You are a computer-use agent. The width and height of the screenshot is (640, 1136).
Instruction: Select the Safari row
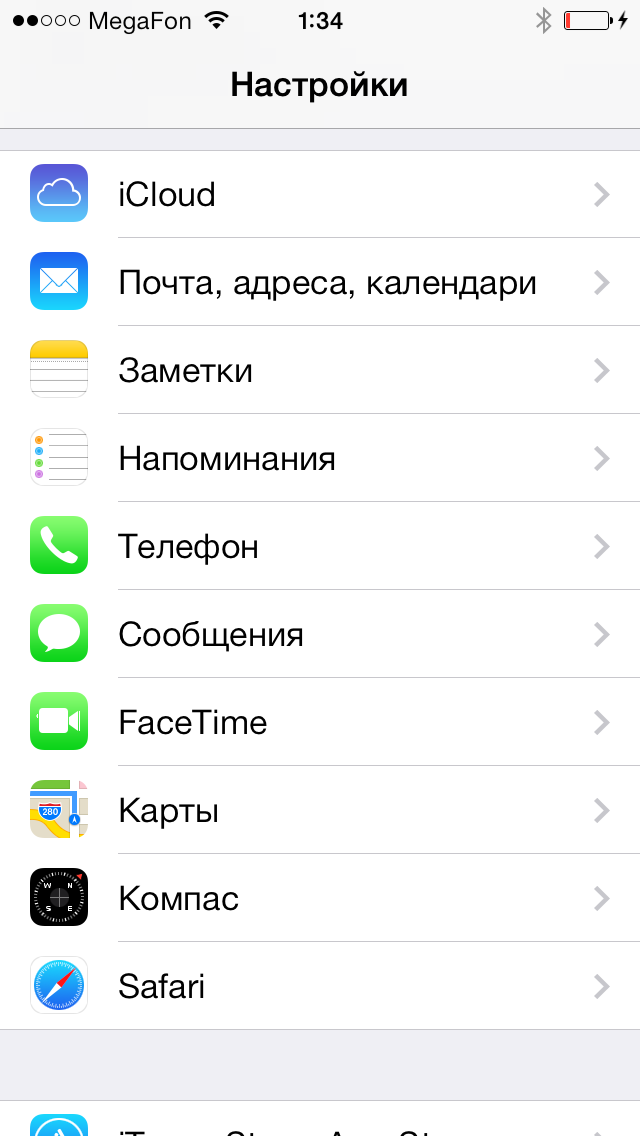click(320, 986)
